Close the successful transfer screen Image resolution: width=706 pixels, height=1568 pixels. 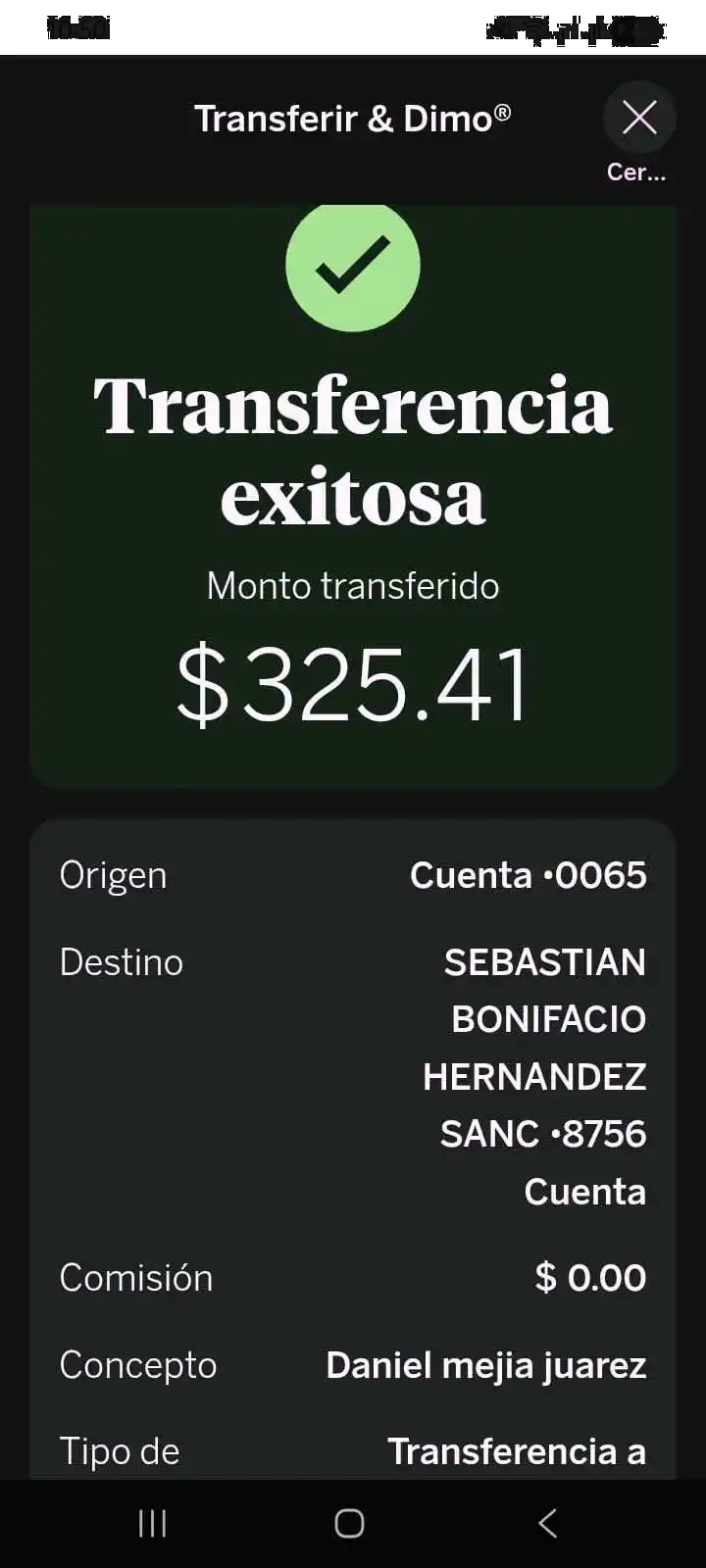tap(639, 119)
